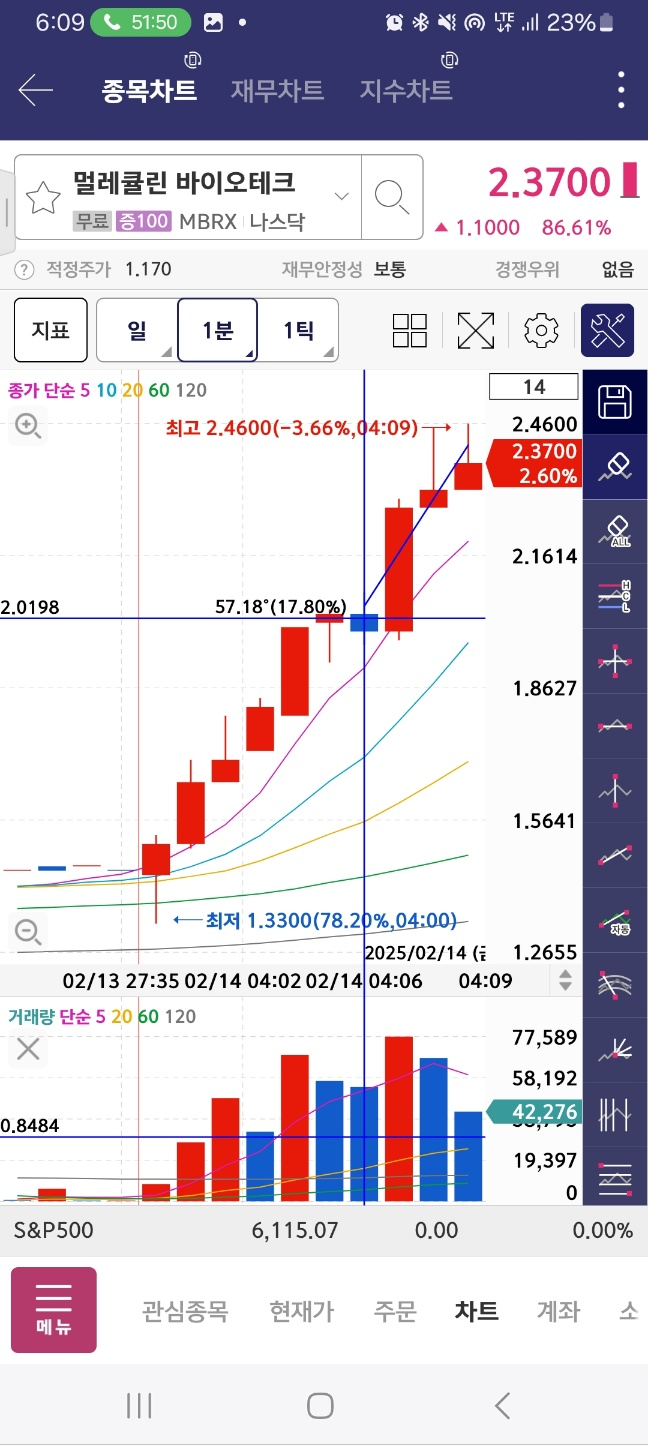Save chart with the floppy disk icon

pyautogui.click(x=615, y=401)
